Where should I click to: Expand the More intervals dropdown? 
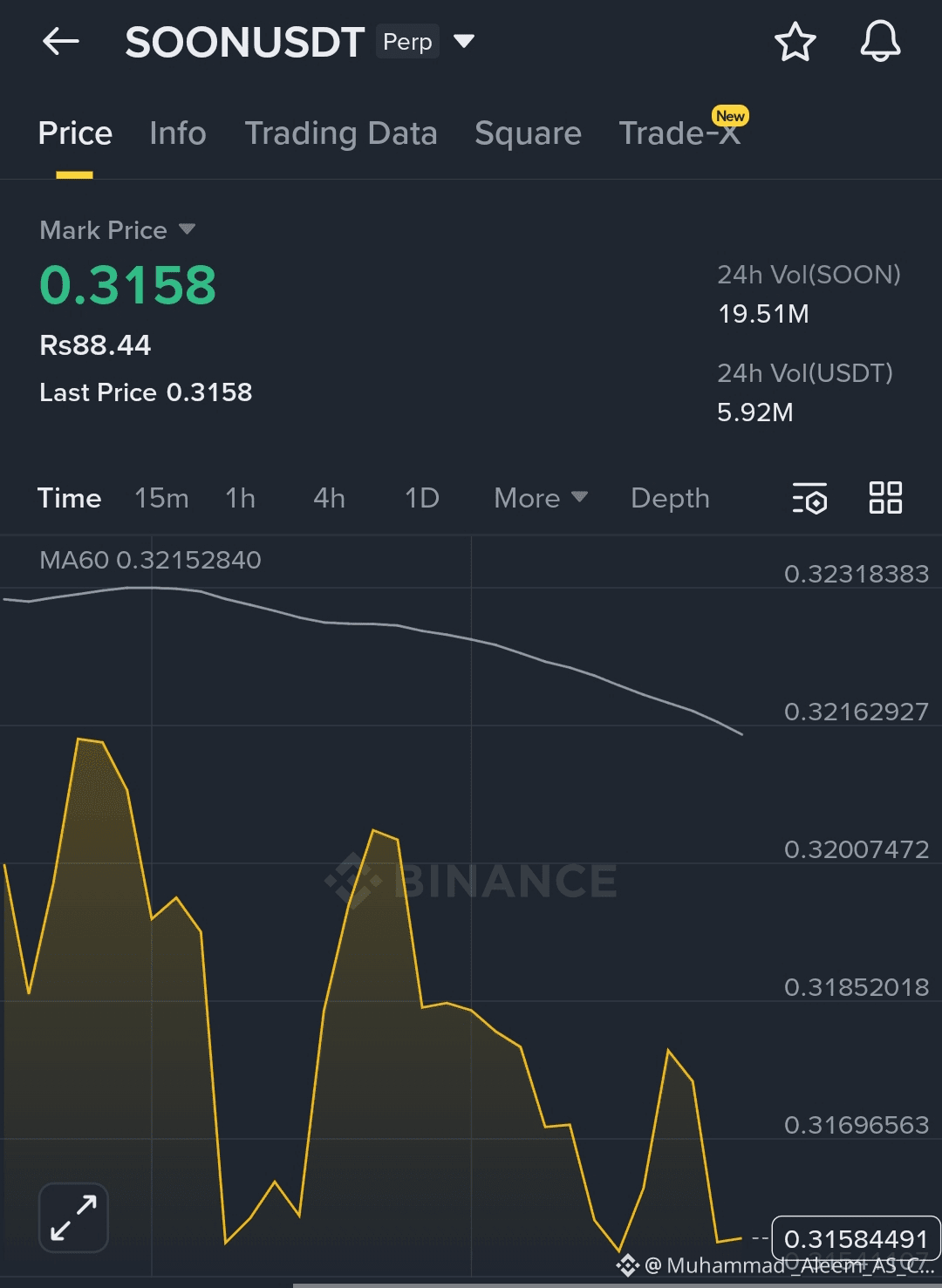coord(540,498)
